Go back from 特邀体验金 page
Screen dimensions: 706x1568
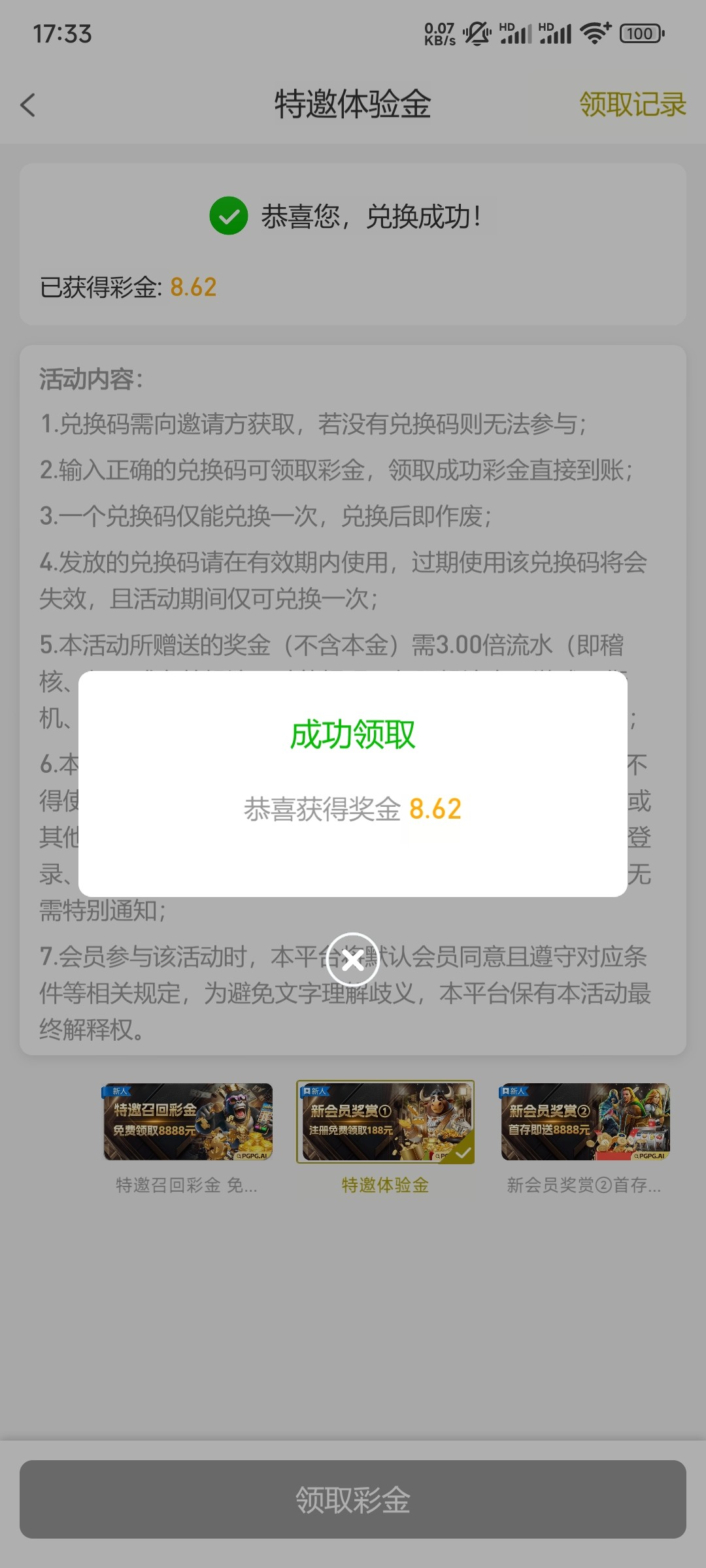point(28,105)
